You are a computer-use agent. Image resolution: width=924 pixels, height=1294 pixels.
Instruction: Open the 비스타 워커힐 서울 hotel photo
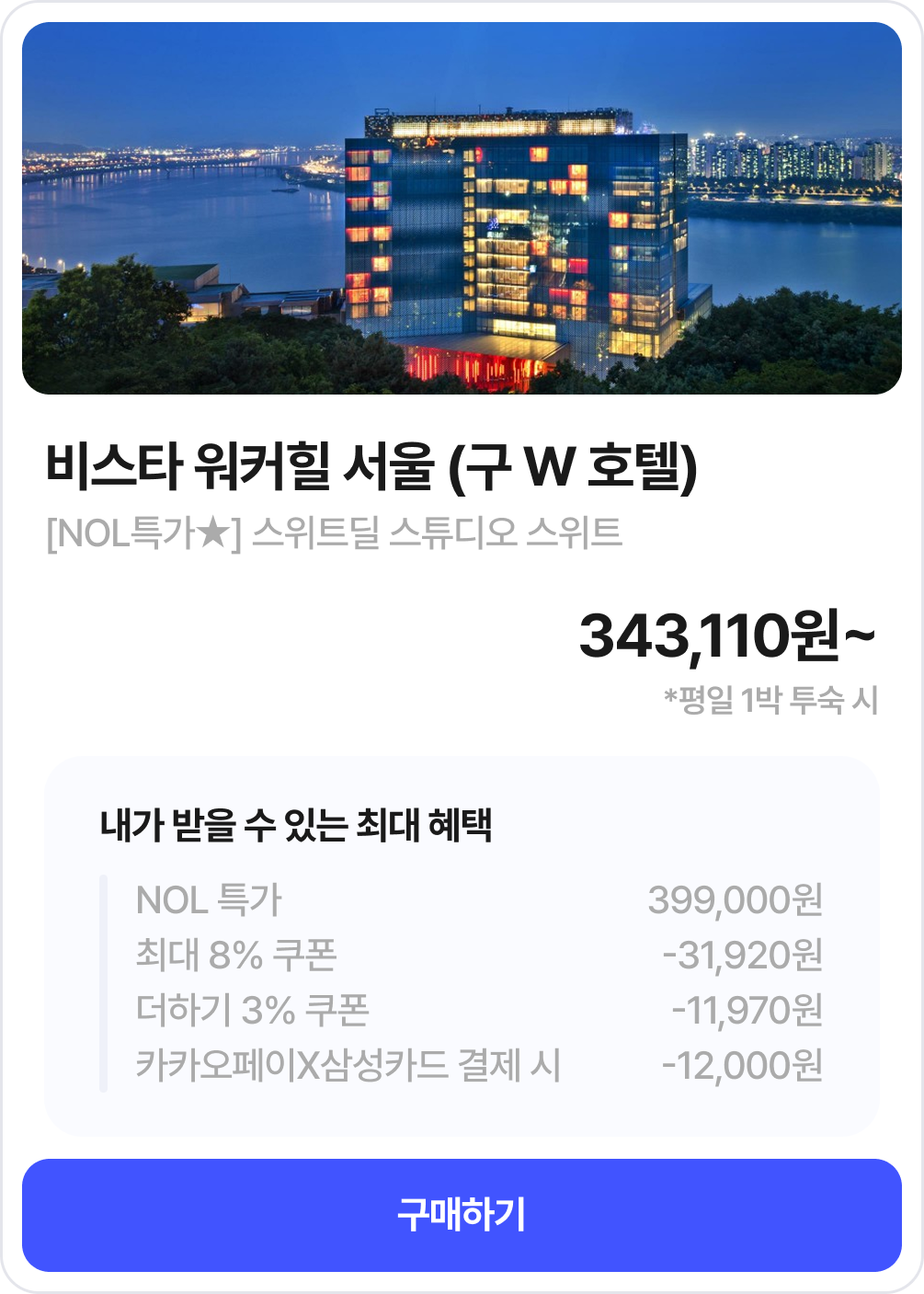(462, 209)
